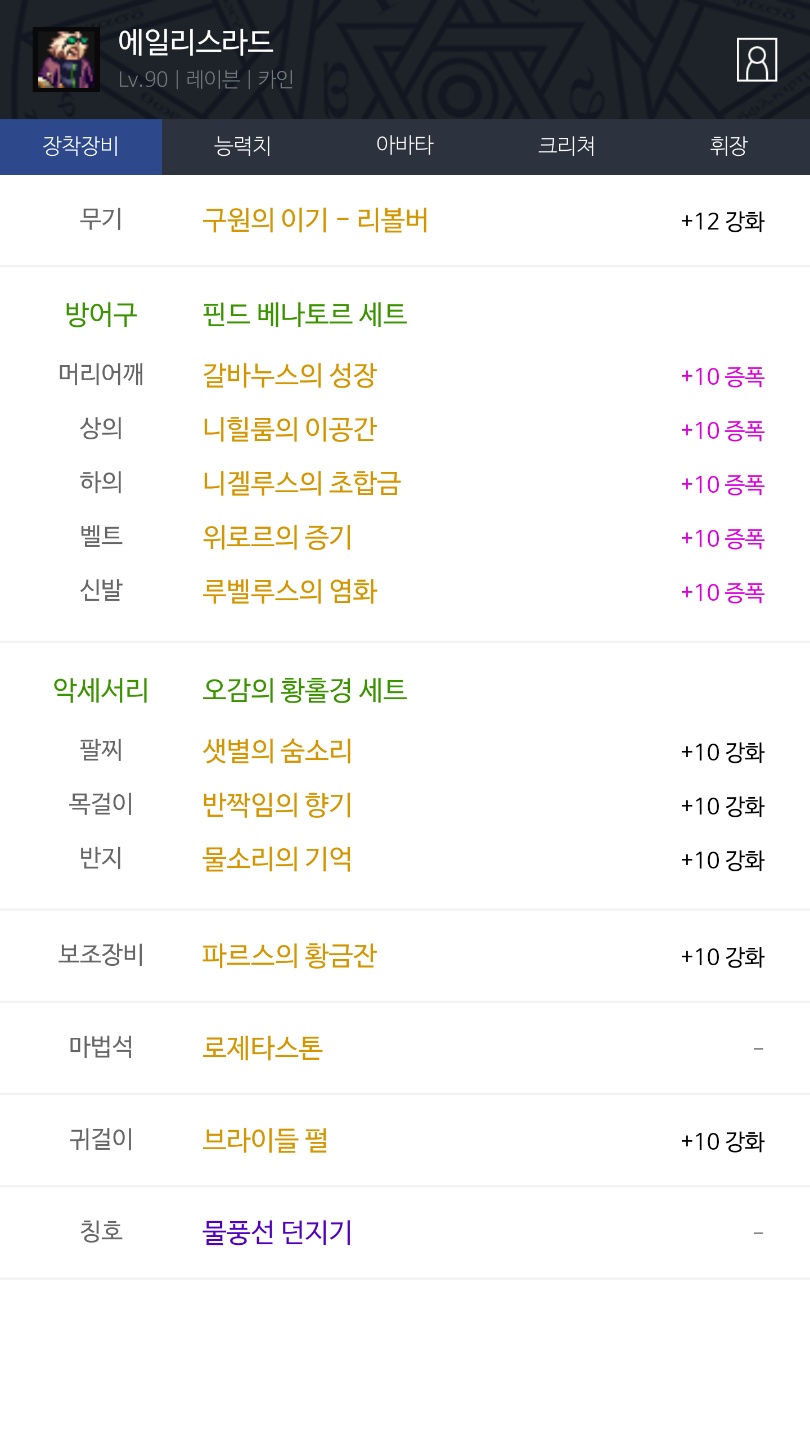810x1440 pixels.
Task: Open the 크리쳐 tab
Action: [x=567, y=146]
